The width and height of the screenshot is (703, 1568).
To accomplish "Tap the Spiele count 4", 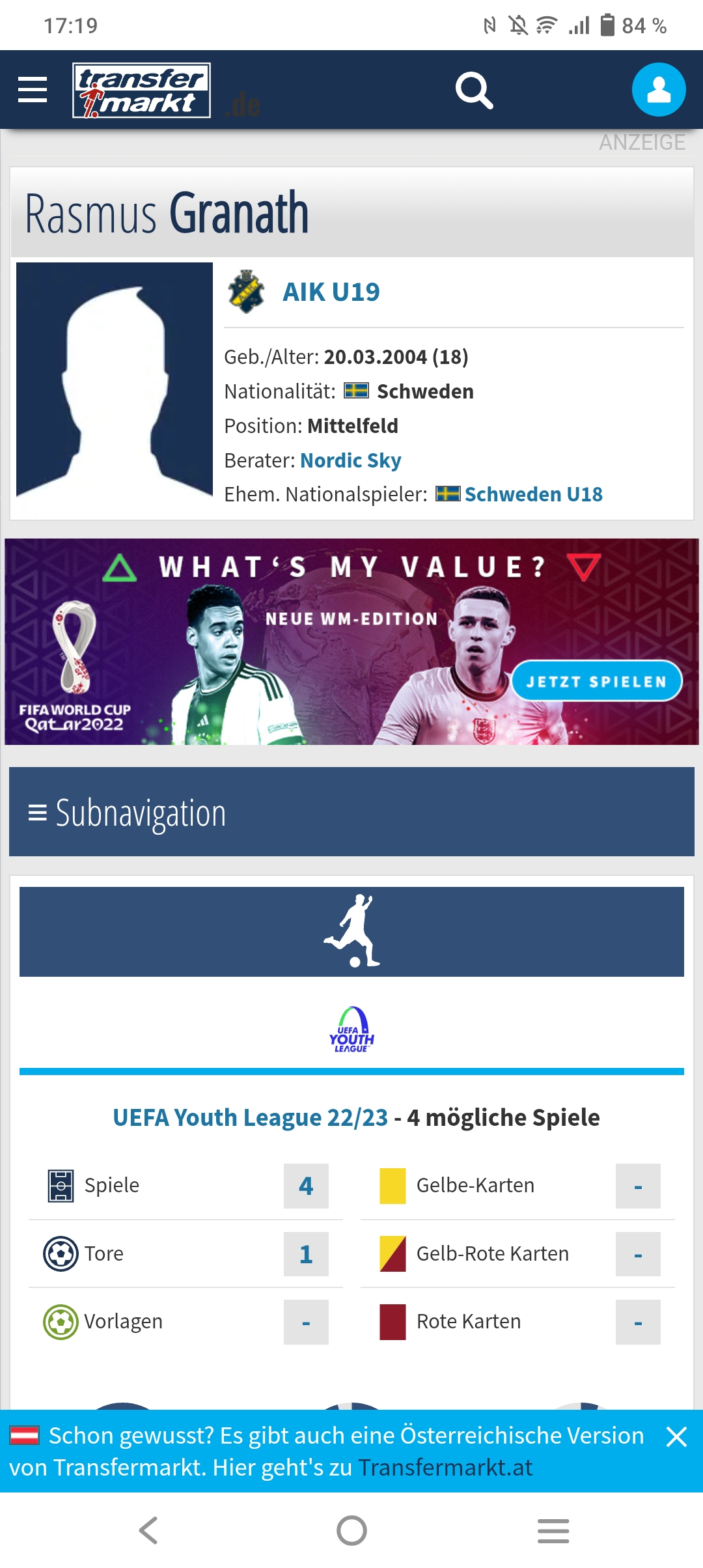I will click(x=306, y=1186).
